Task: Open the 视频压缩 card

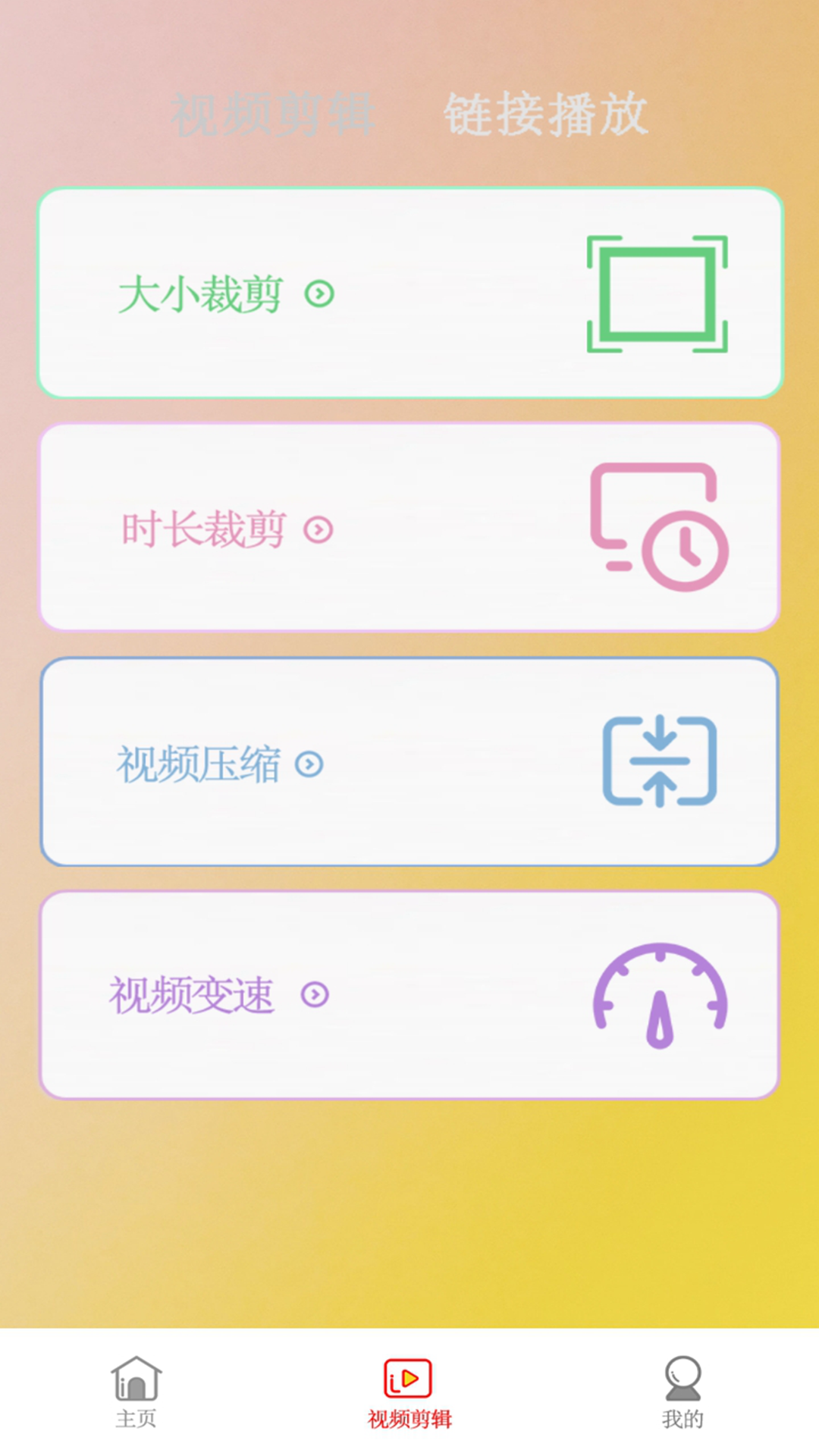Action: 409,762
